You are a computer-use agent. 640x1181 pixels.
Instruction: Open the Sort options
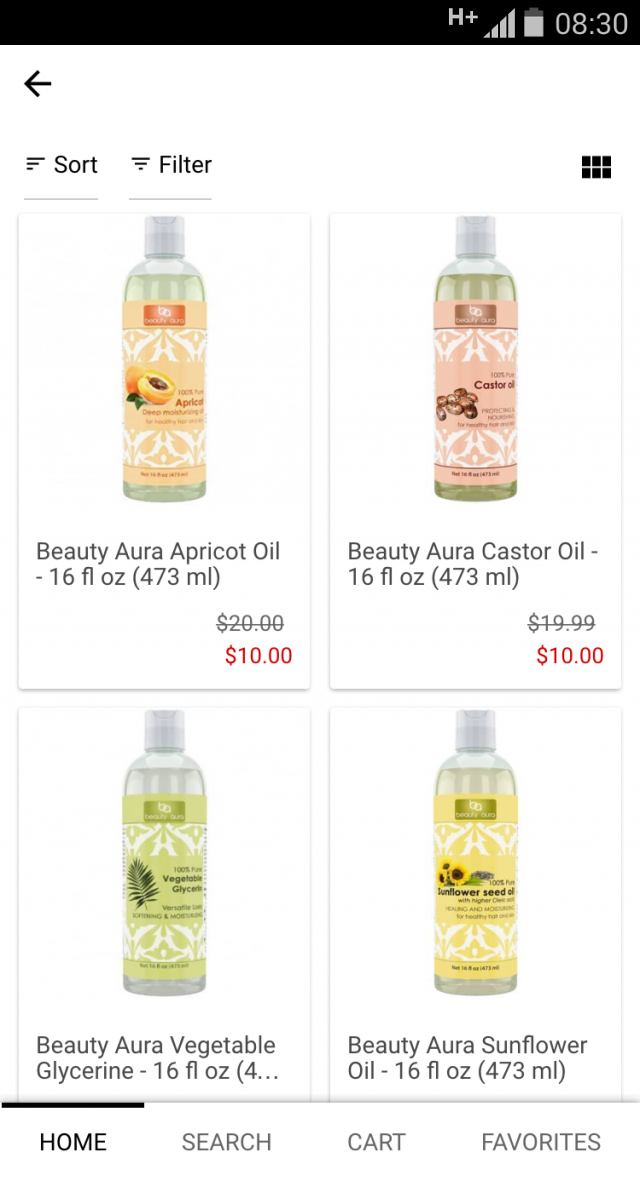[62, 165]
